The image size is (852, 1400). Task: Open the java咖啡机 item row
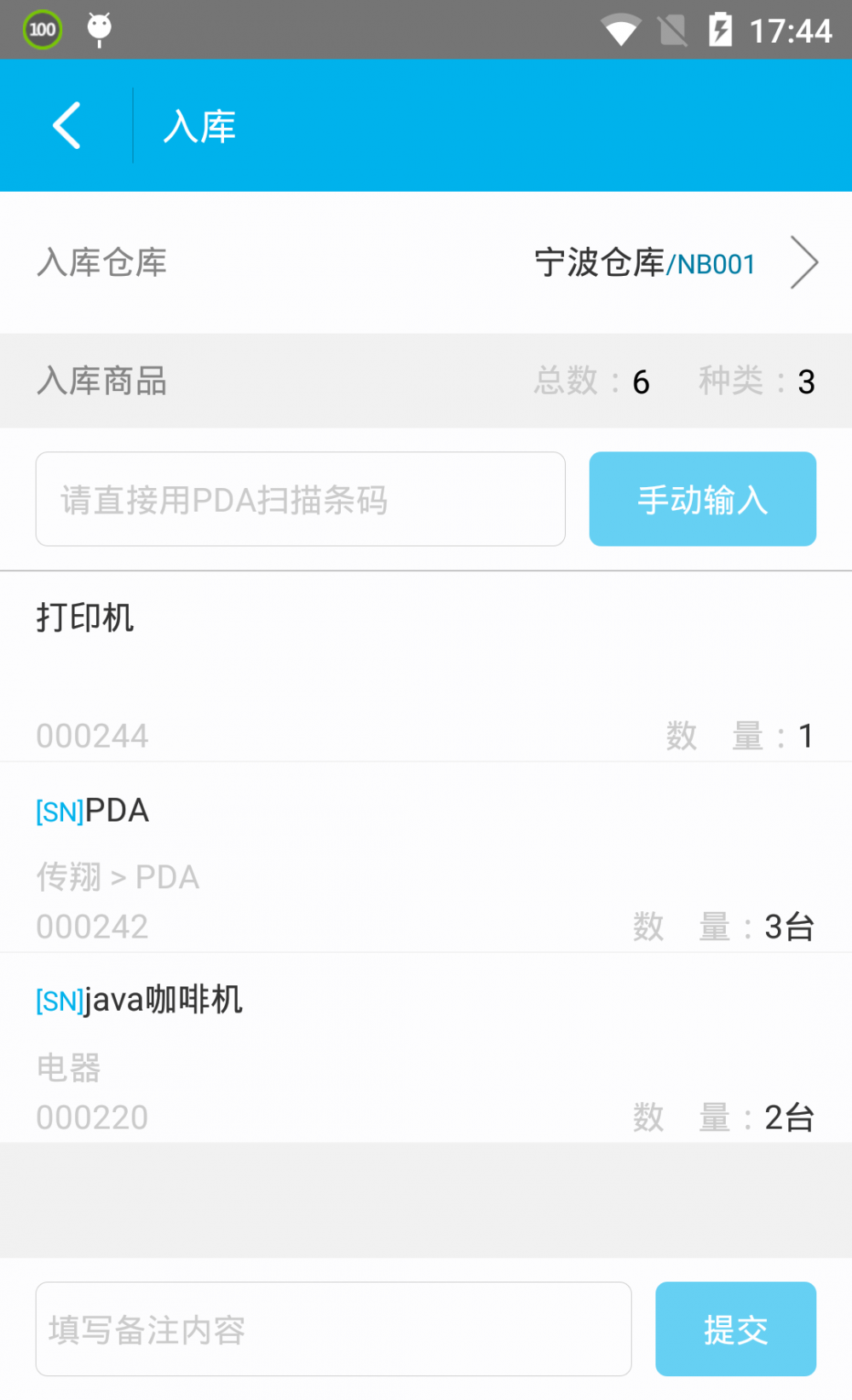[x=426, y=1048]
